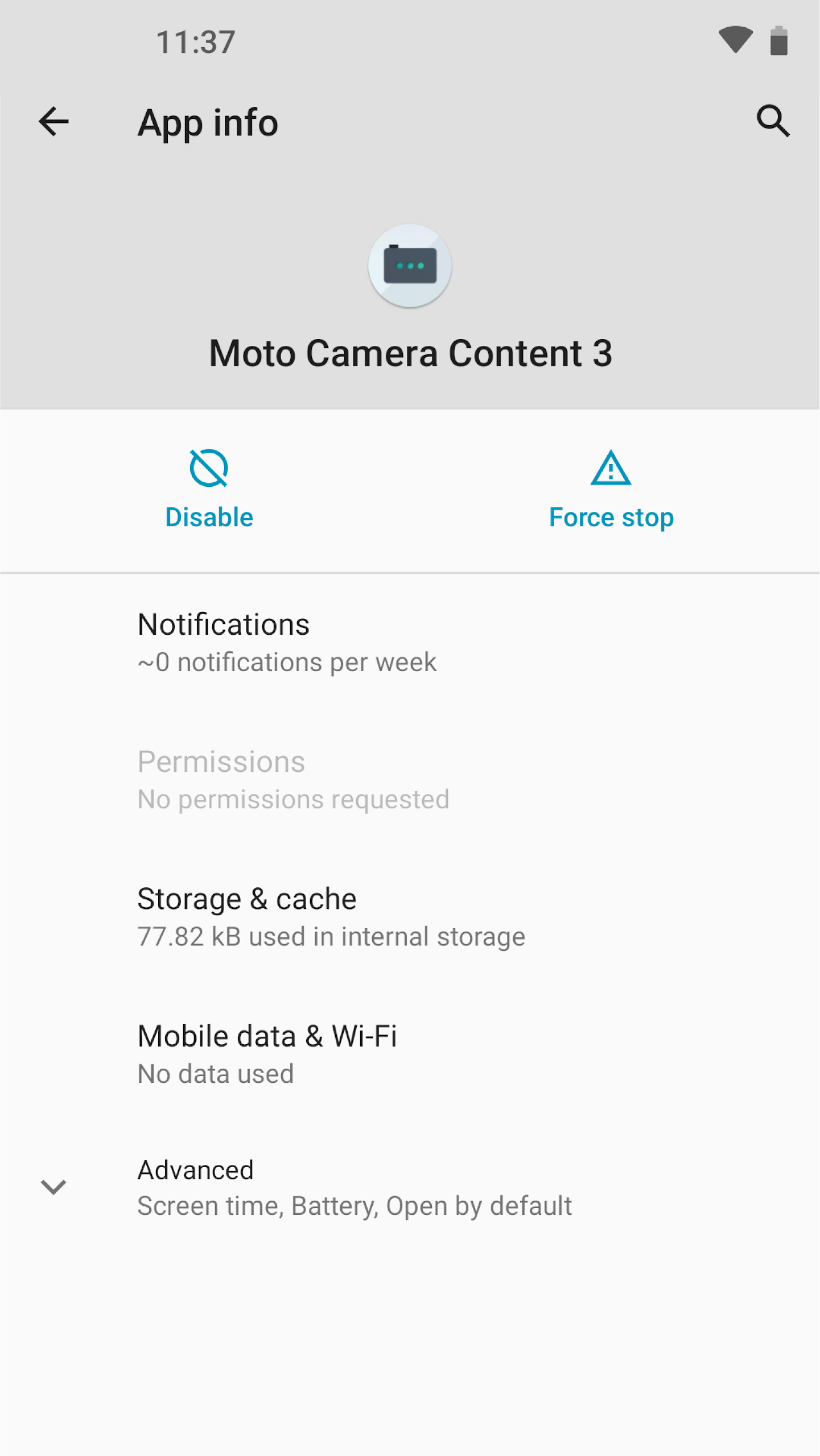Screen dimensions: 820x1456
Task: Open search in App info
Action: [773, 121]
